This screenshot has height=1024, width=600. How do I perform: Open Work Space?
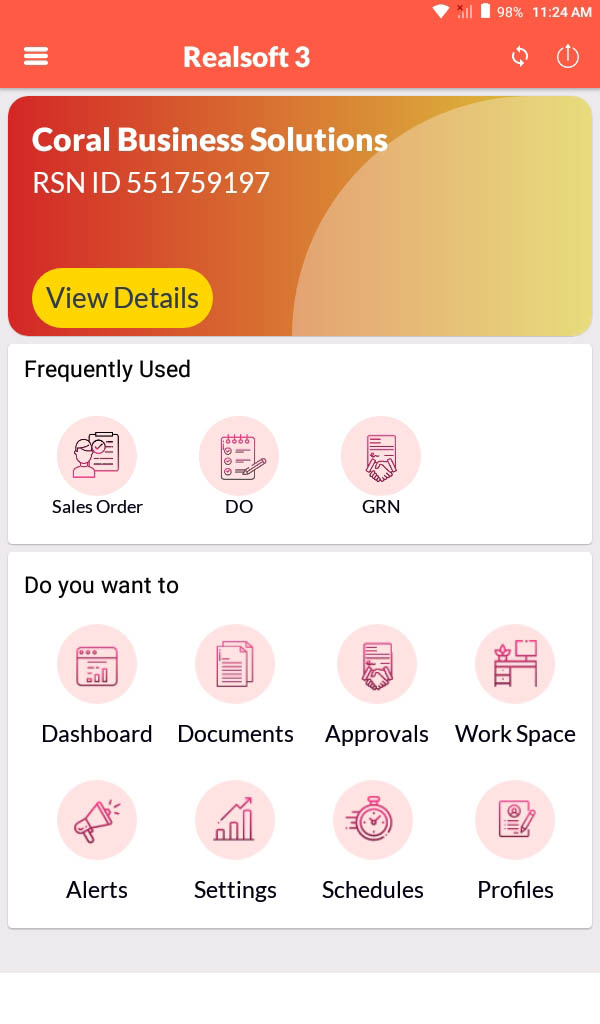(515, 665)
